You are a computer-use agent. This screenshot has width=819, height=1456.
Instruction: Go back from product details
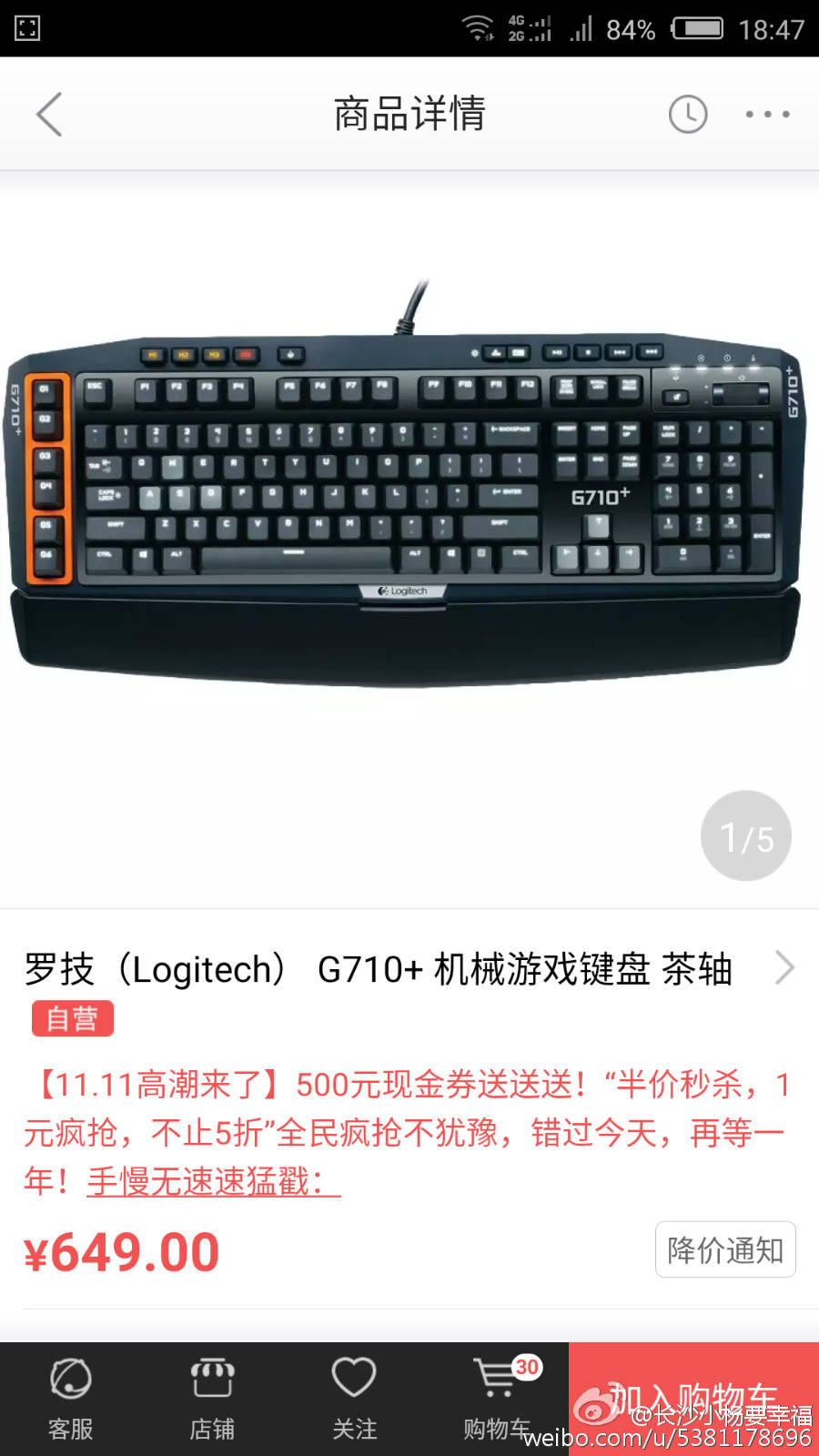pos(49,115)
